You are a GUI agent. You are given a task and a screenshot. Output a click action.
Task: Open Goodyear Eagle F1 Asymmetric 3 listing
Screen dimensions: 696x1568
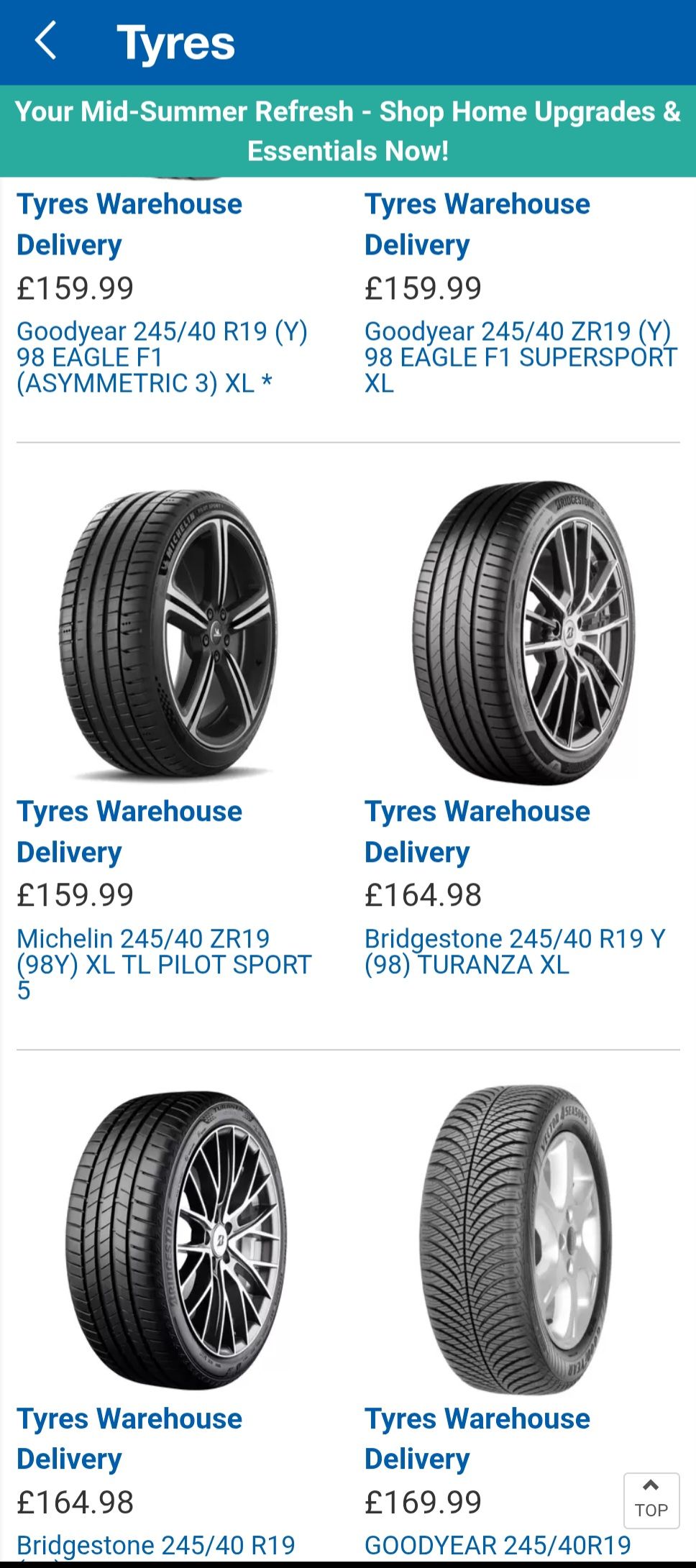click(x=162, y=357)
